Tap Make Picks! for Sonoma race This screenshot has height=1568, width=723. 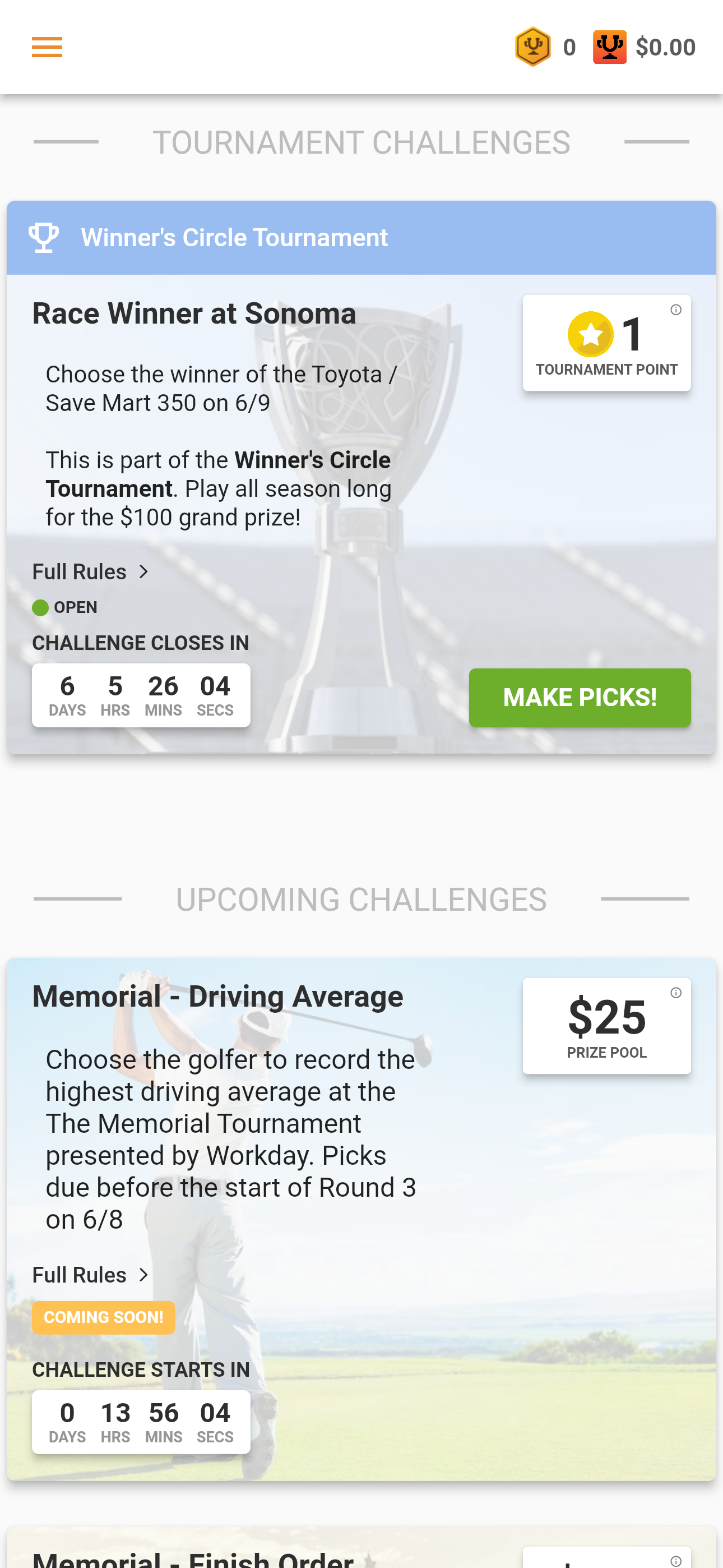[580, 698]
